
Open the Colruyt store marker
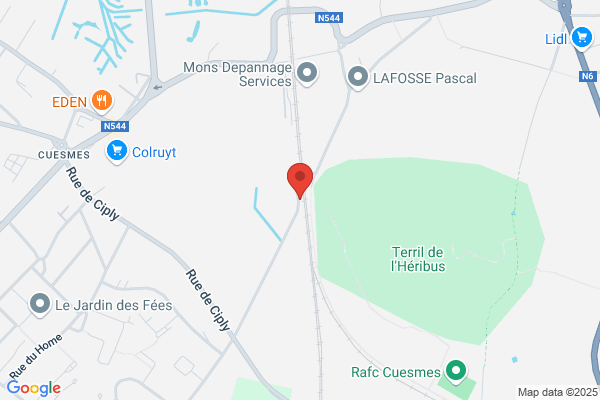(117, 152)
